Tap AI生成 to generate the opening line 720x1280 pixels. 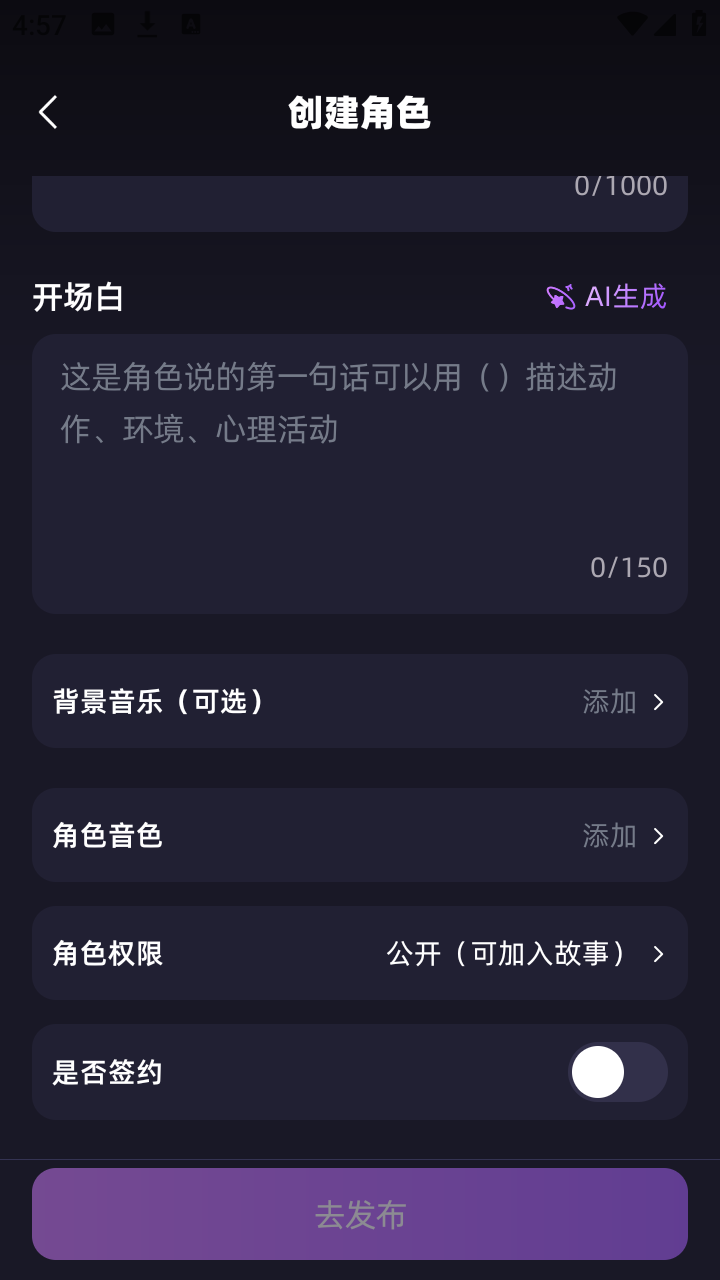[x=606, y=297]
